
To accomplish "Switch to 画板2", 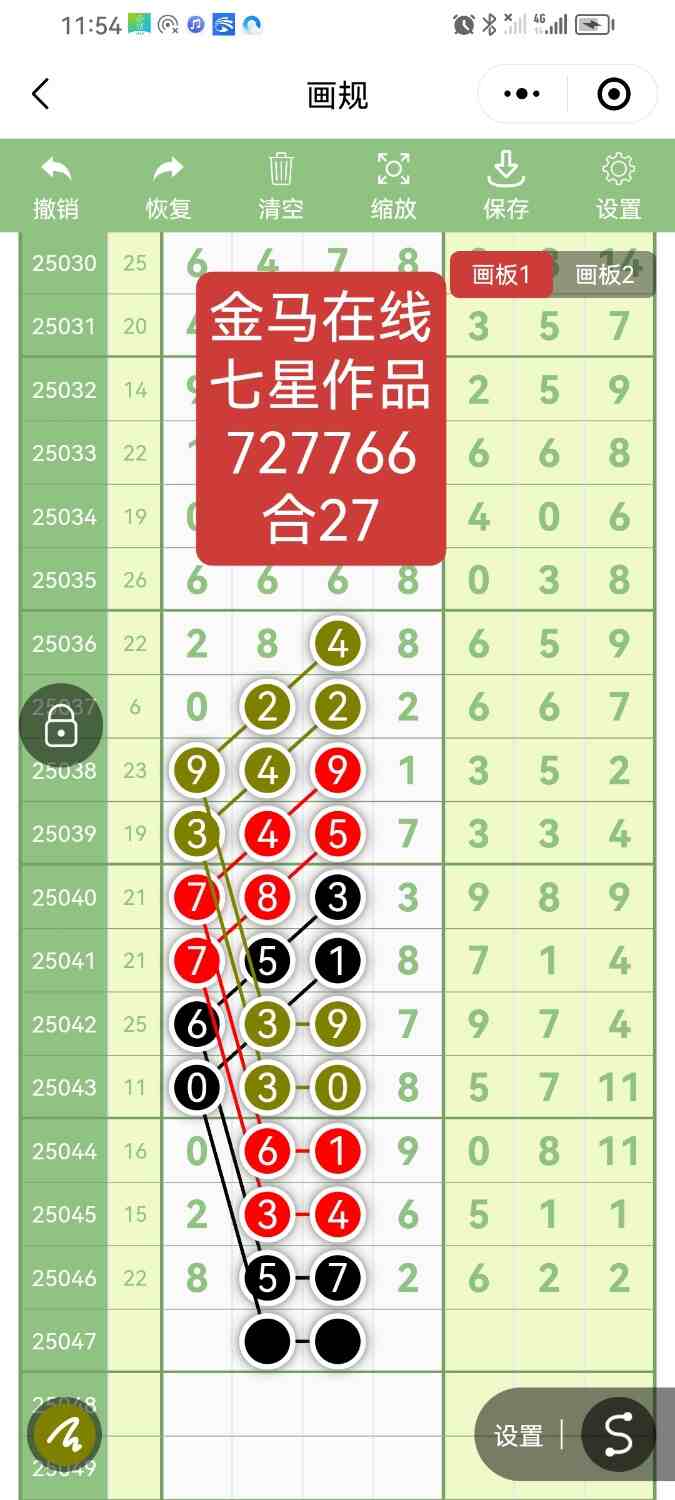I will pos(604,275).
